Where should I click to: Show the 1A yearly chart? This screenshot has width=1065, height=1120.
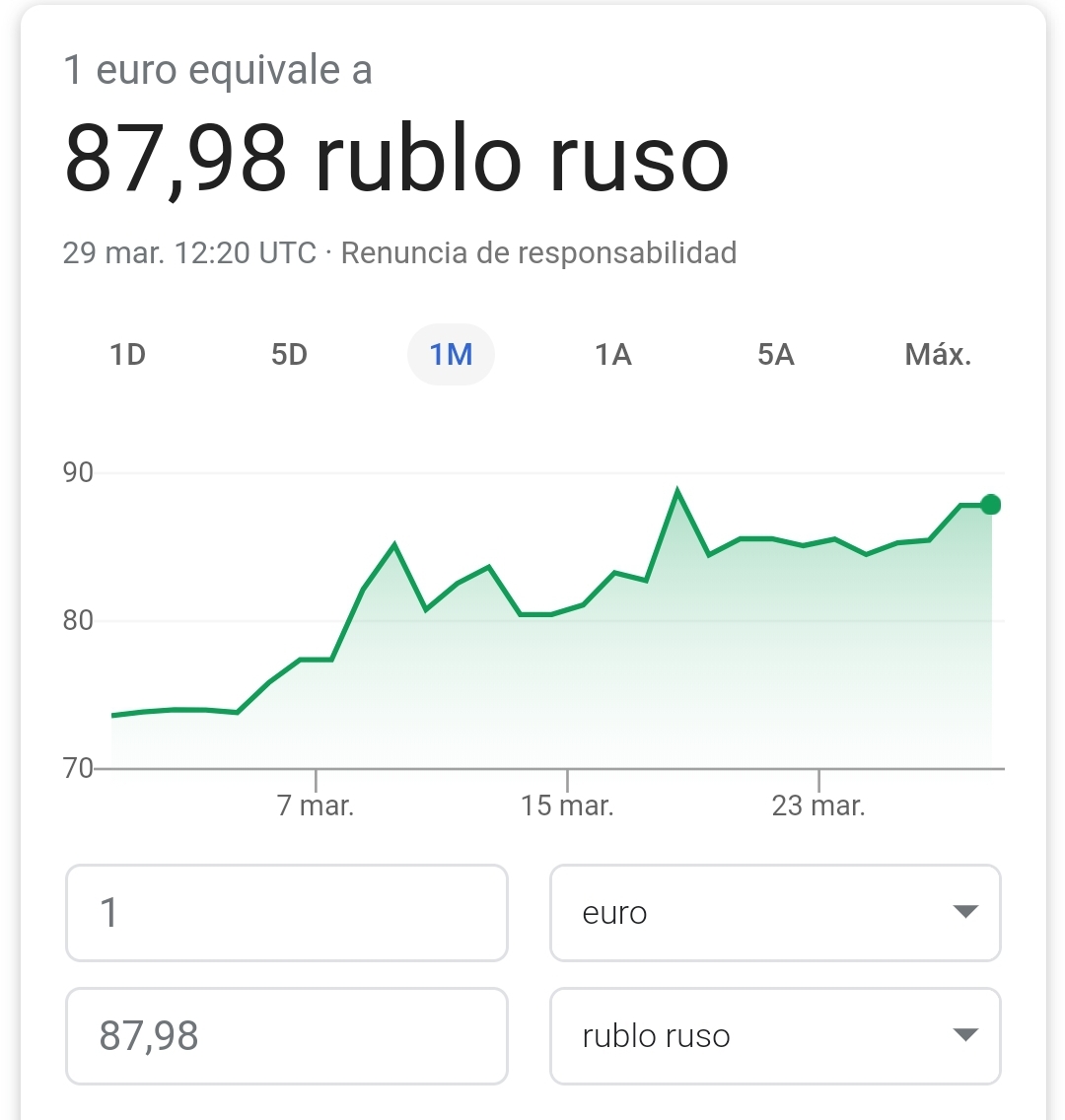612,354
